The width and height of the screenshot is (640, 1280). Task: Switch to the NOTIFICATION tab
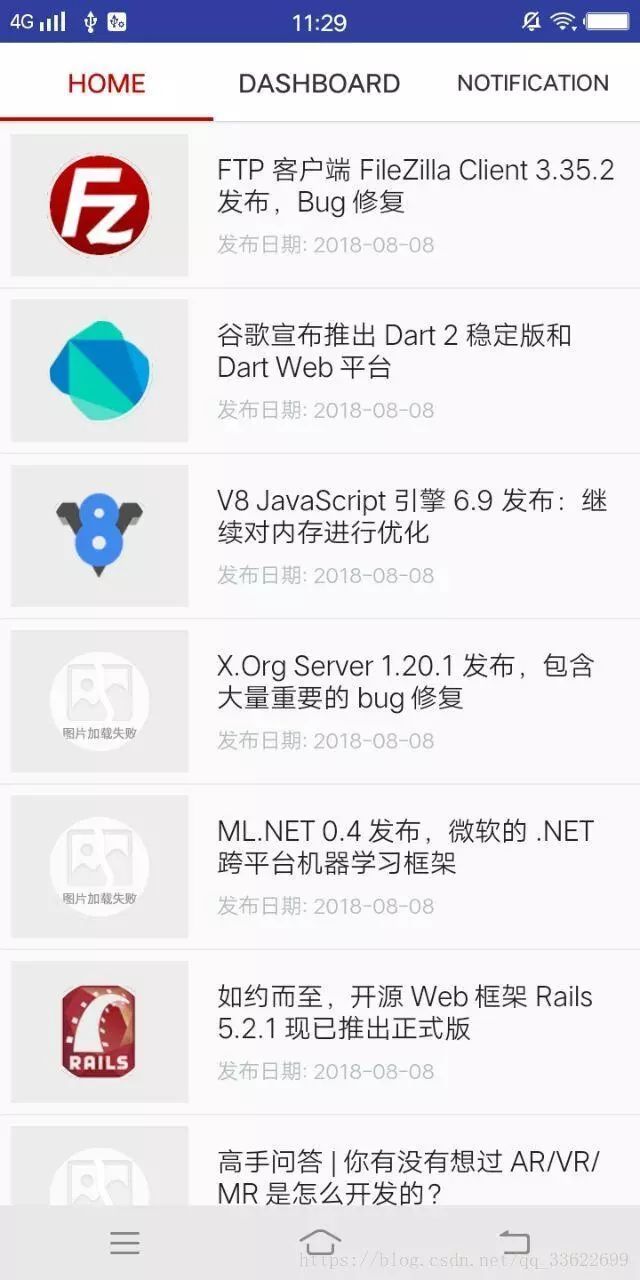[532, 83]
